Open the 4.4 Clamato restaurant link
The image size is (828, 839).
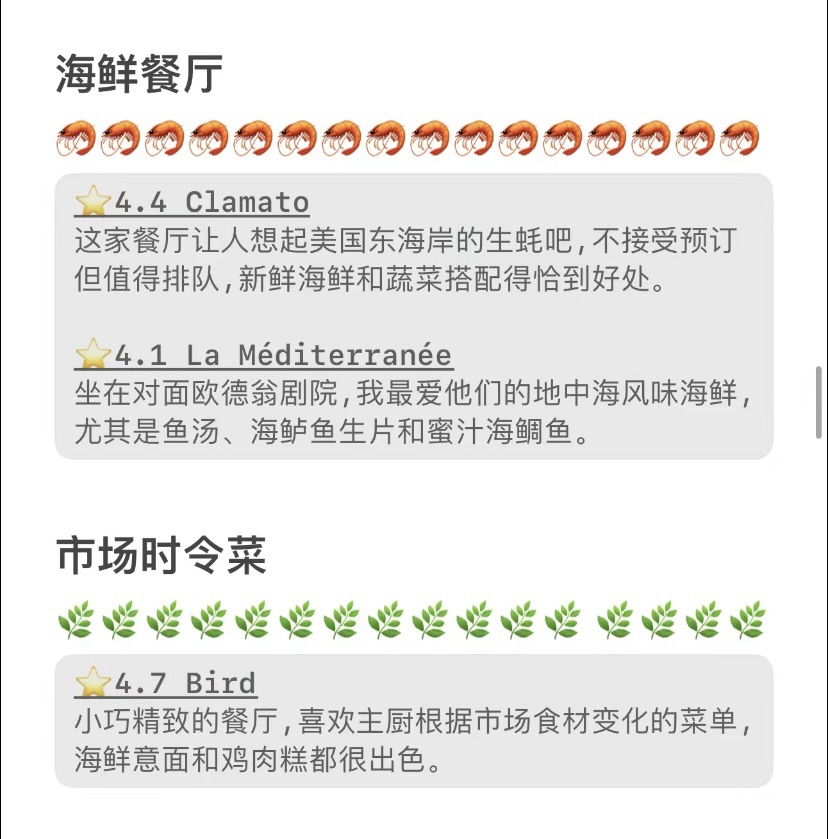pyautogui.click(x=192, y=202)
